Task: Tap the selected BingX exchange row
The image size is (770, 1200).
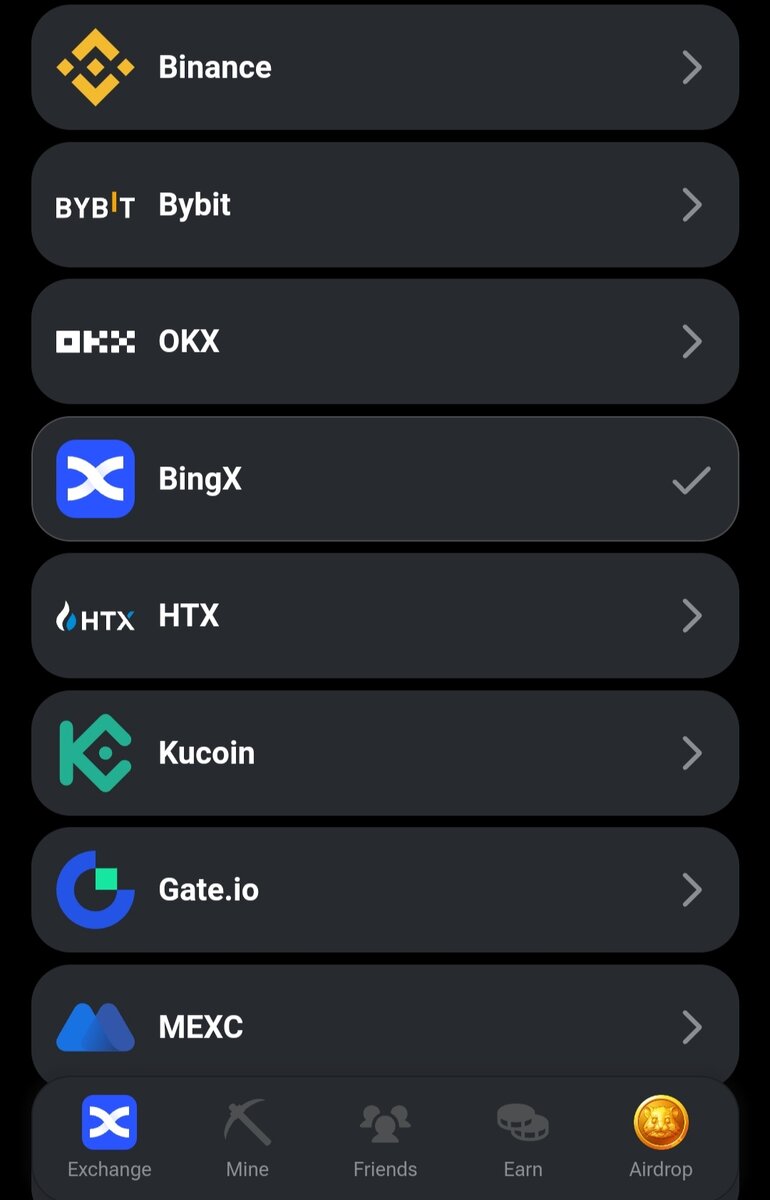Action: pos(385,479)
